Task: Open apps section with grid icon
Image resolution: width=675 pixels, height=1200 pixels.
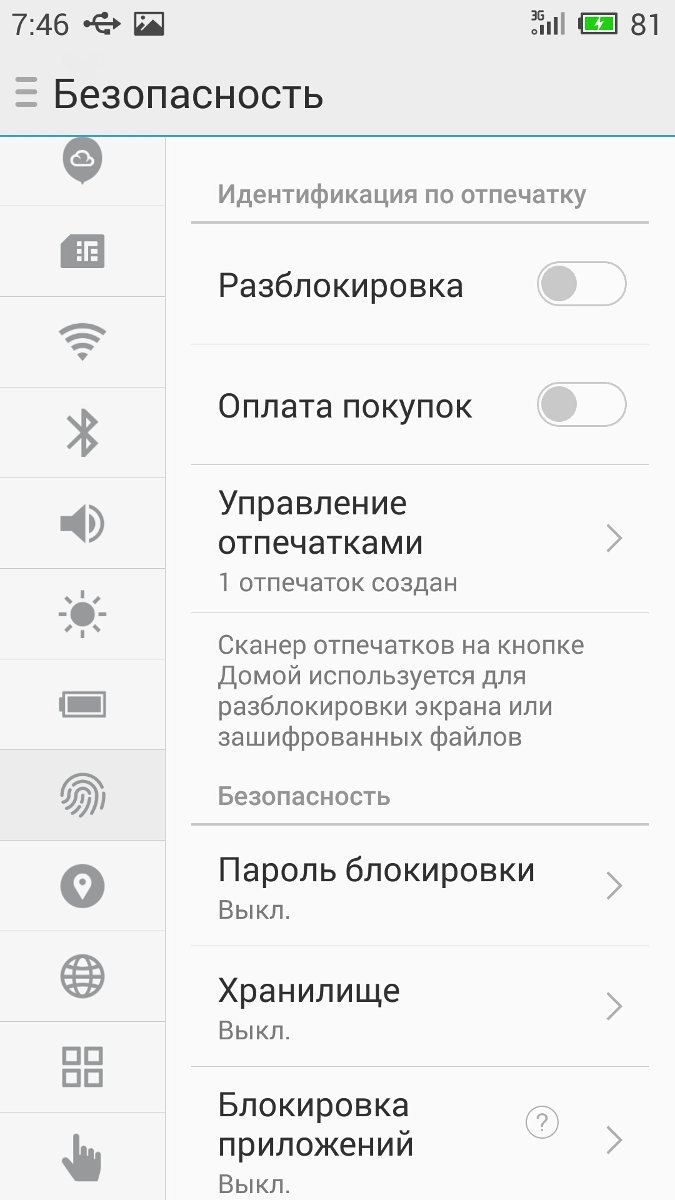Action: pyautogui.click(x=83, y=1067)
